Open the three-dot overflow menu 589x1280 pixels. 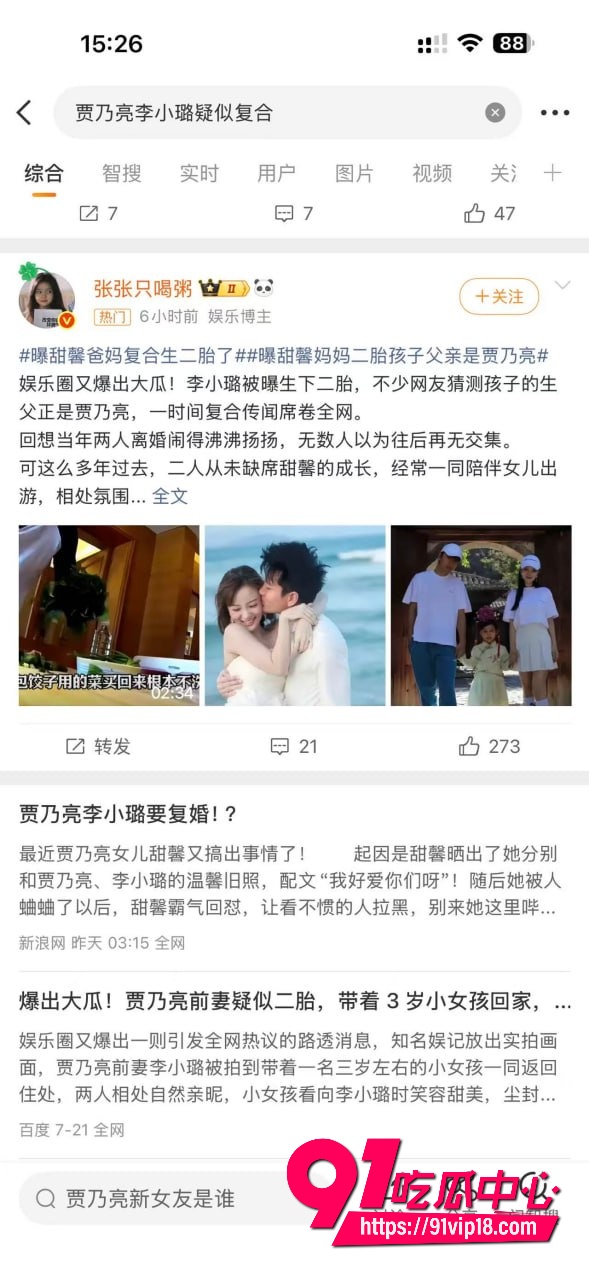click(x=554, y=113)
